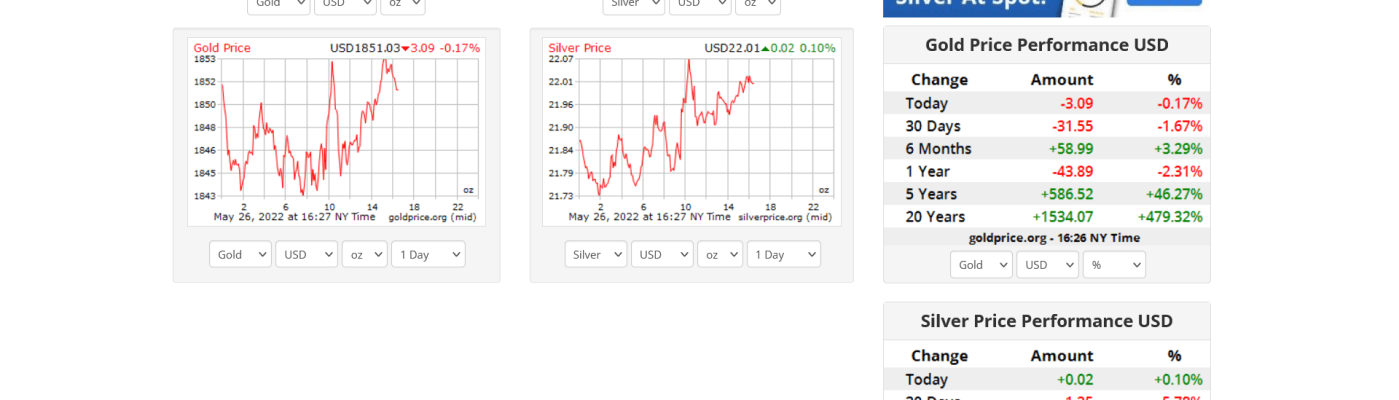Change the 1 Day range below the gold chart
This screenshot has width=1399, height=400.
tap(427, 254)
